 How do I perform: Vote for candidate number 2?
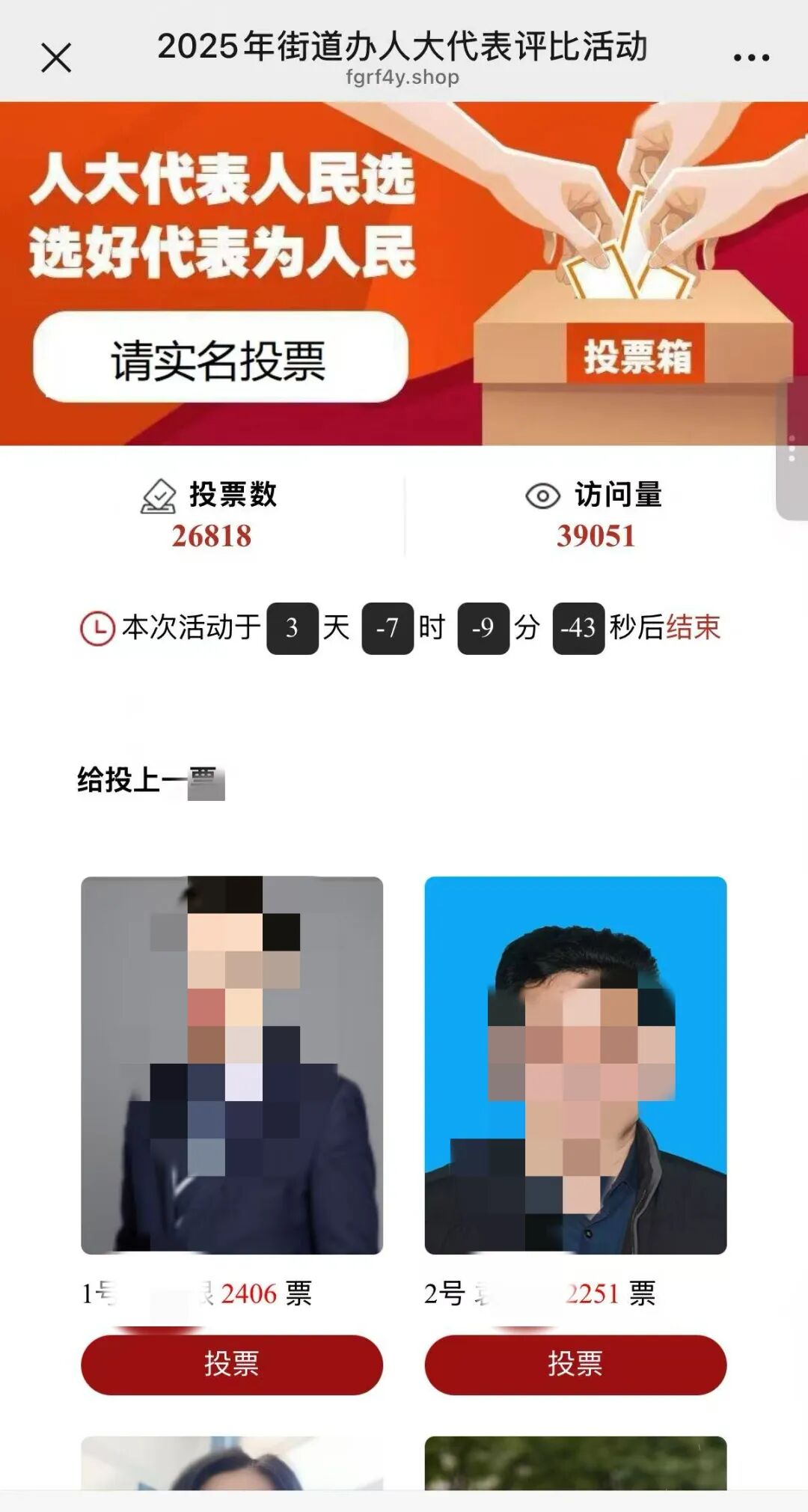[x=575, y=1364]
